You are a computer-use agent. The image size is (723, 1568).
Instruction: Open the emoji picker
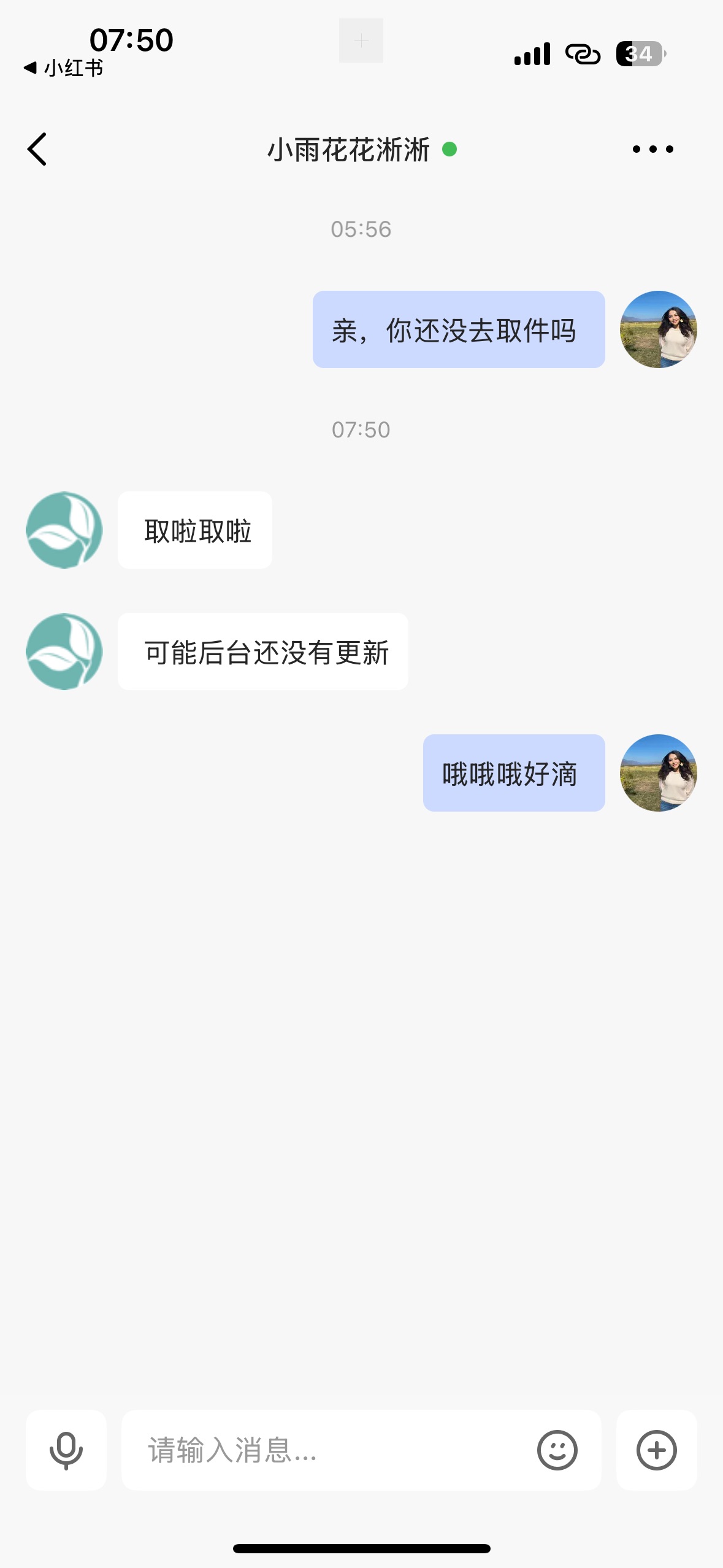click(557, 1450)
